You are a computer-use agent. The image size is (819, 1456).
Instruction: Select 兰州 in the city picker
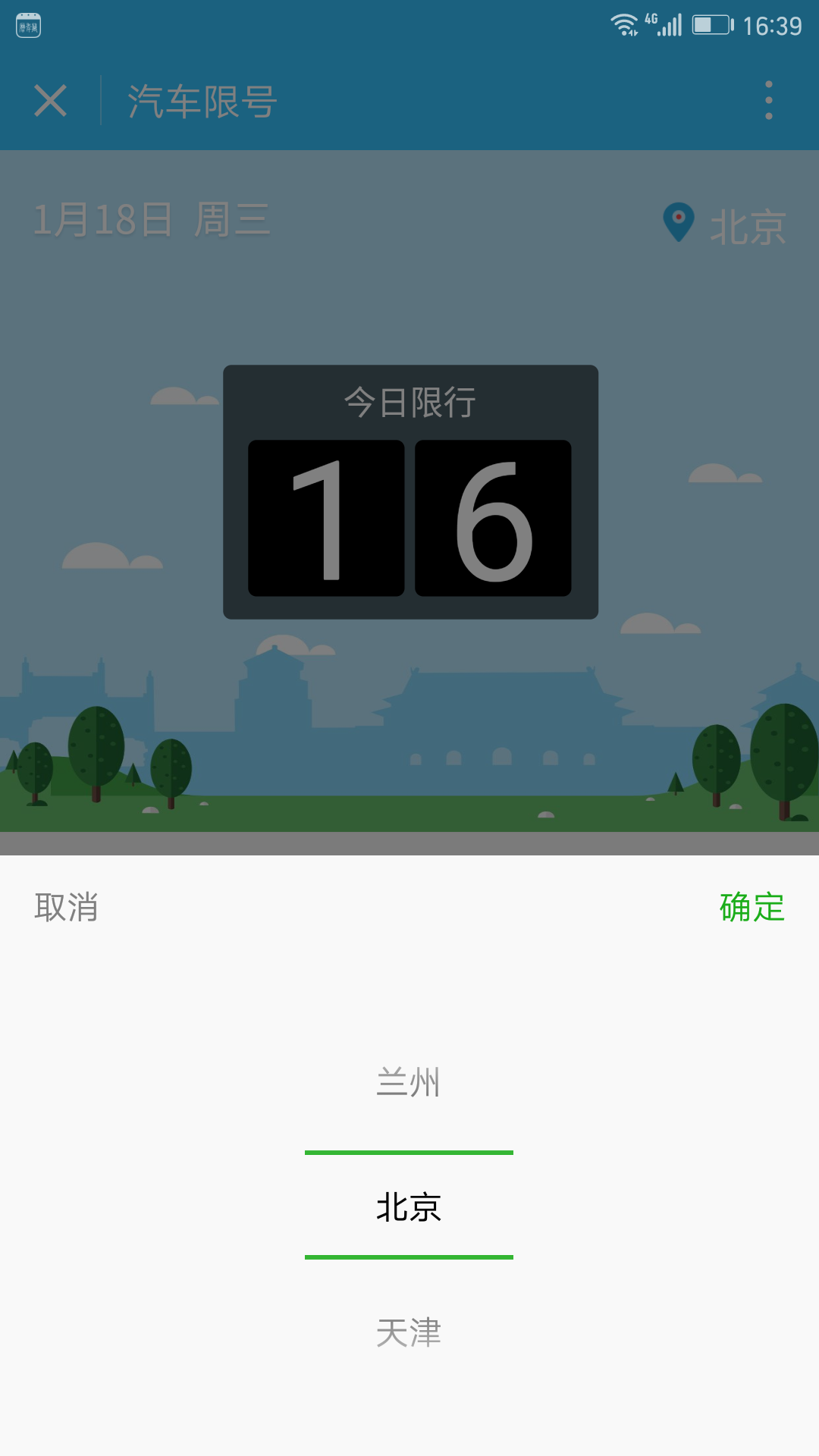click(409, 1082)
